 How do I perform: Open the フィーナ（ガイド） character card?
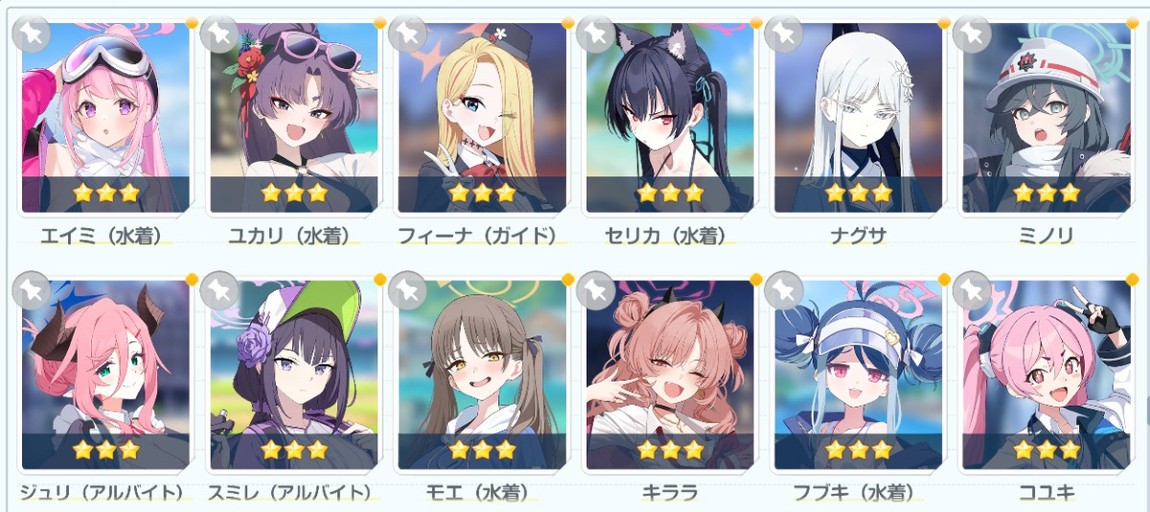point(482,120)
